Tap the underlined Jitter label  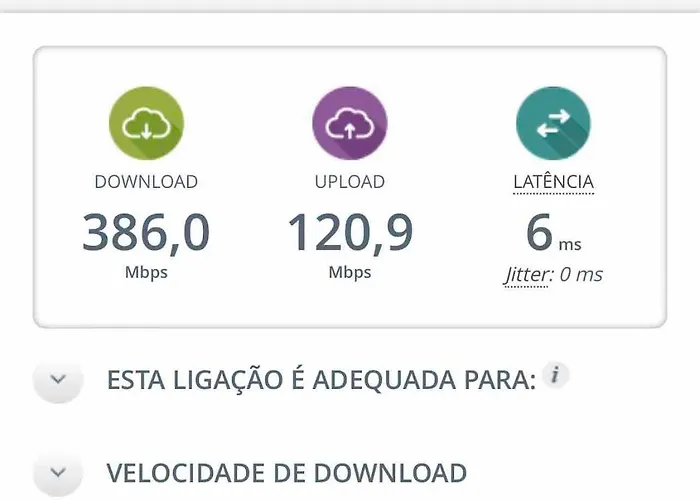pos(526,274)
